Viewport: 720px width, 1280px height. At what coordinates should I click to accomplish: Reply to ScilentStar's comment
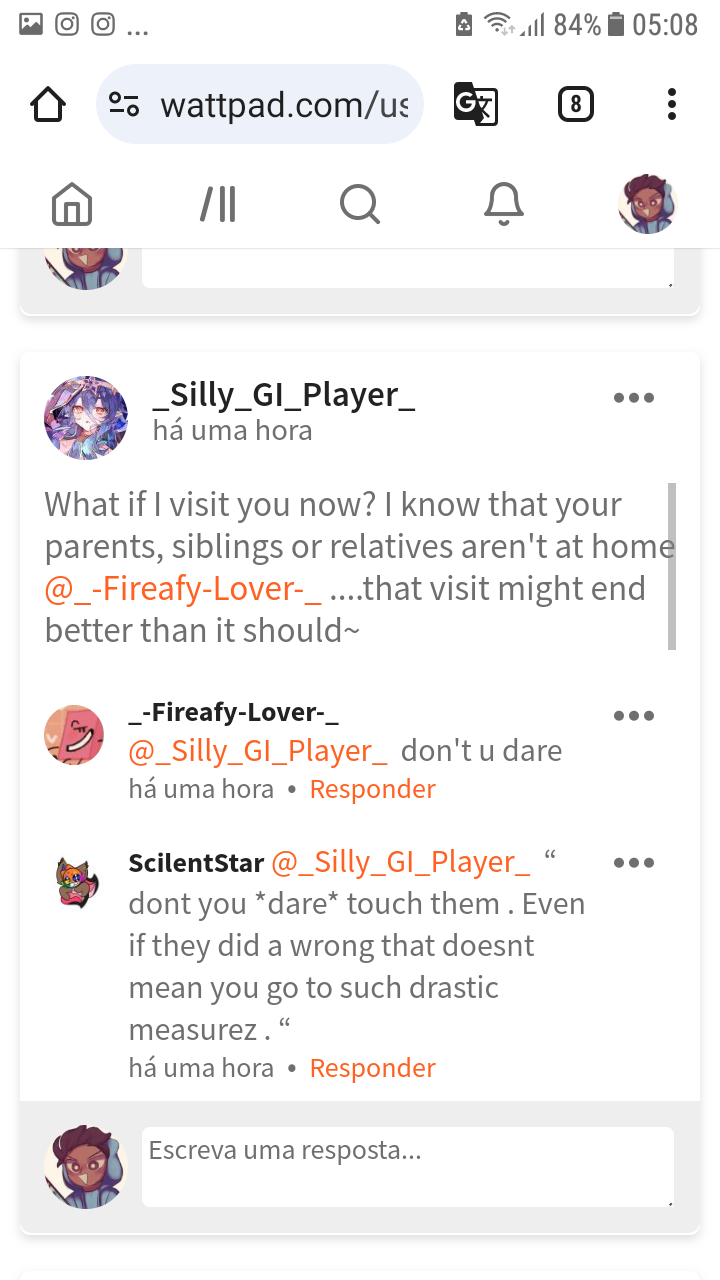(x=372, y=1068)
